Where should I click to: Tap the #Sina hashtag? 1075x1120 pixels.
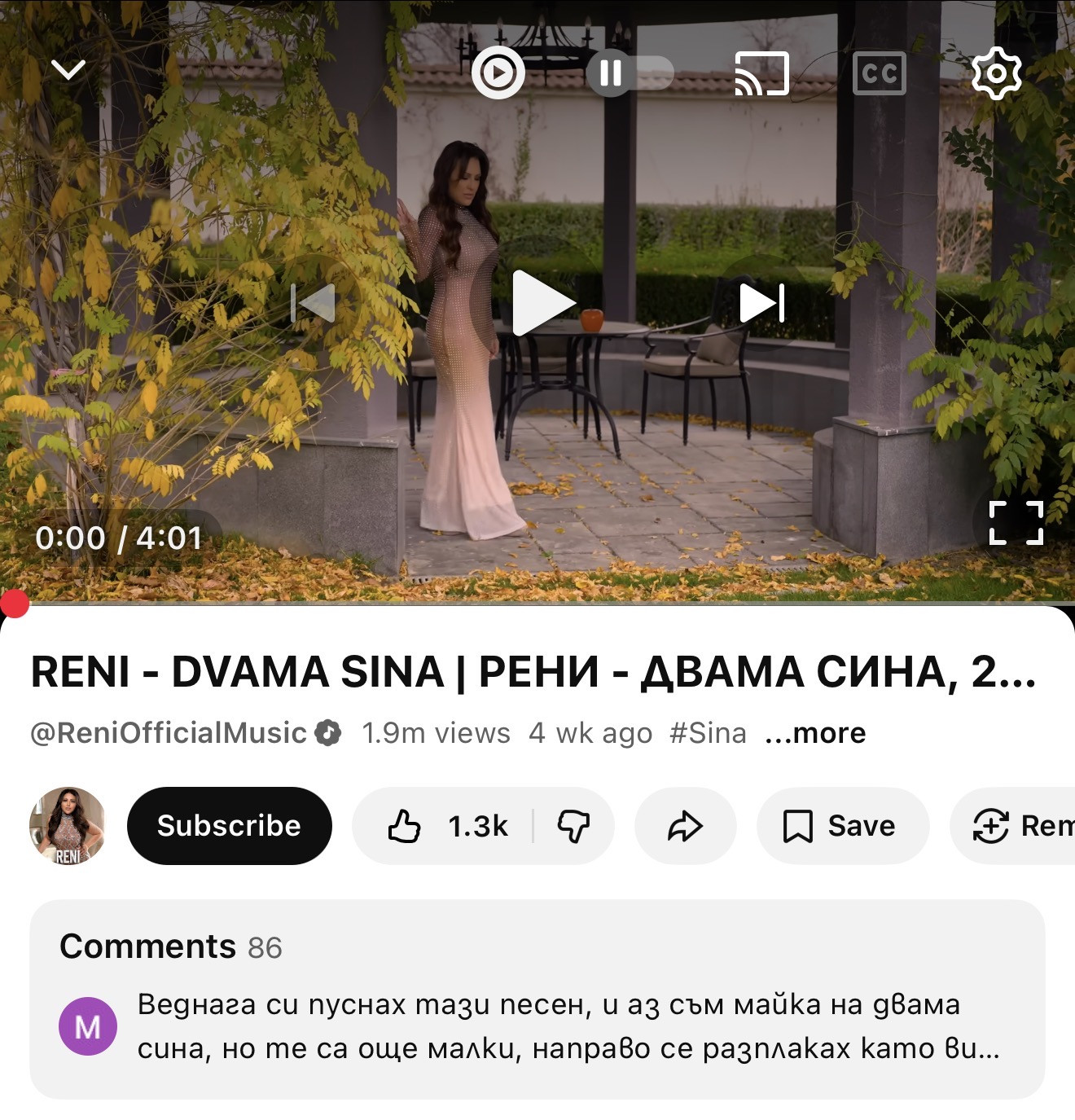tap(708, 733)
